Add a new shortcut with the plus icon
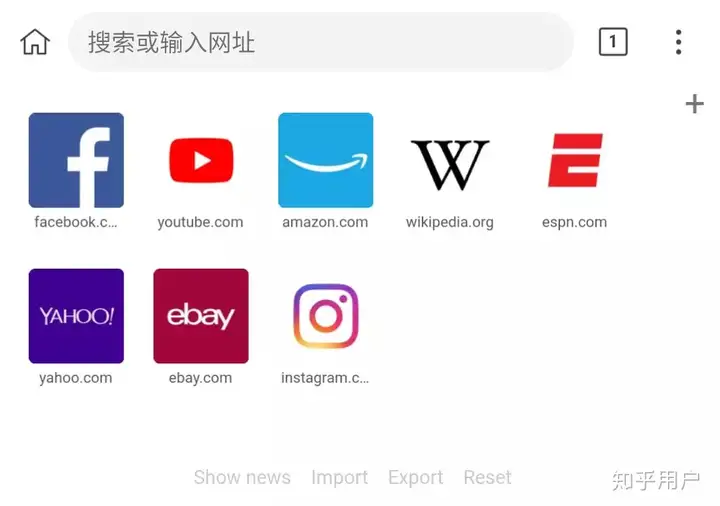This screenshot has width=720, height=506. tap(694, 104)
